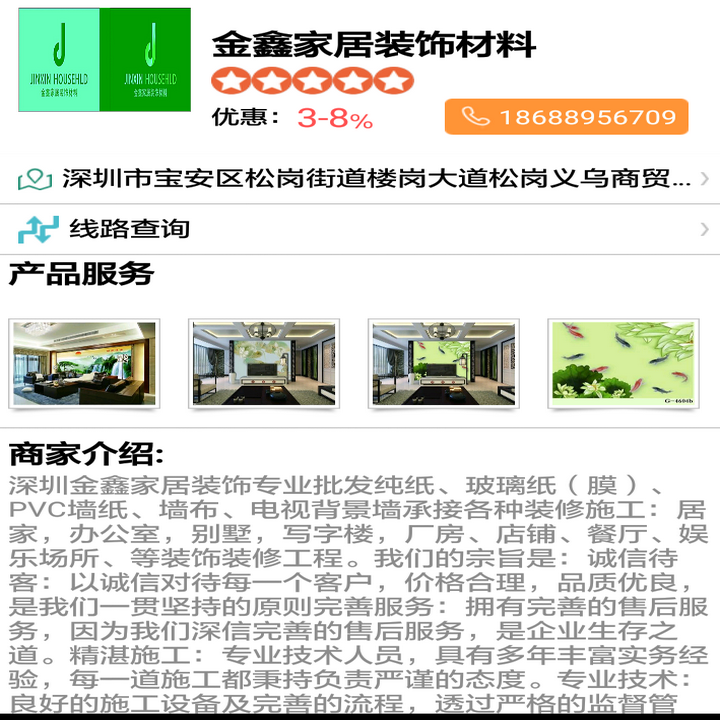The image size is (720, 720).
Task: Open the third product photo with green leaf wall
Action: pyautogui.click(x=444, y=364)
